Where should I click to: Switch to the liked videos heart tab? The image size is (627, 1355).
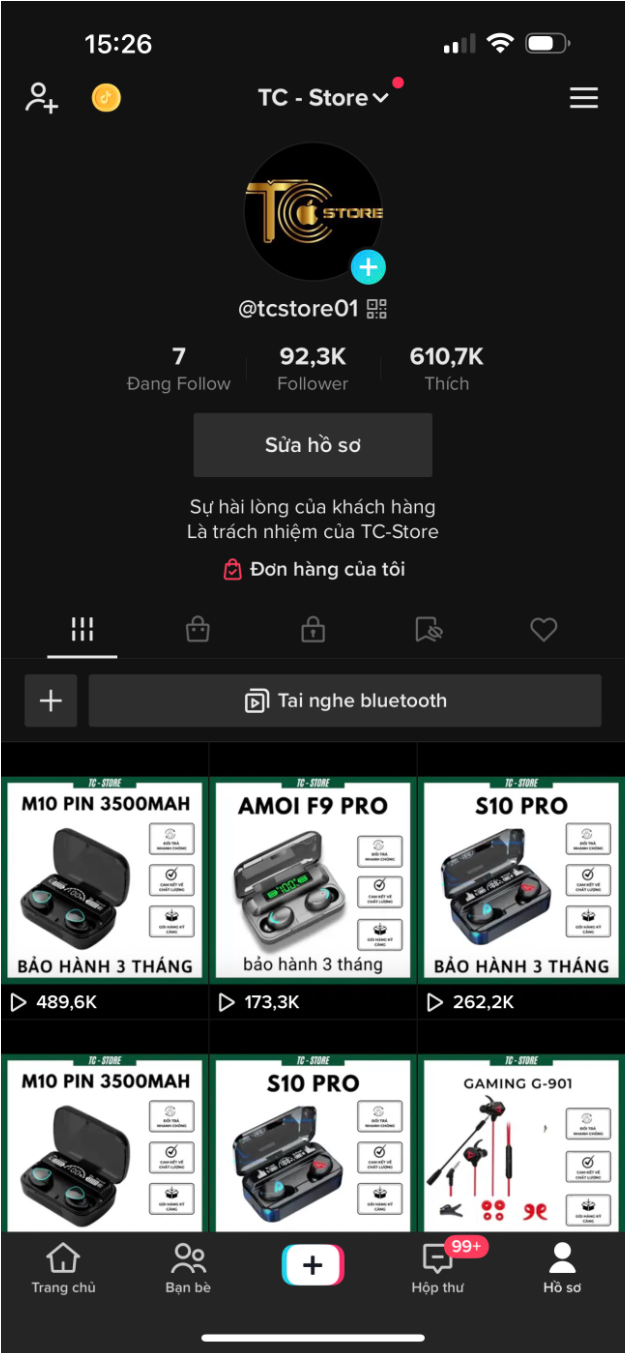tap(543, 629)
